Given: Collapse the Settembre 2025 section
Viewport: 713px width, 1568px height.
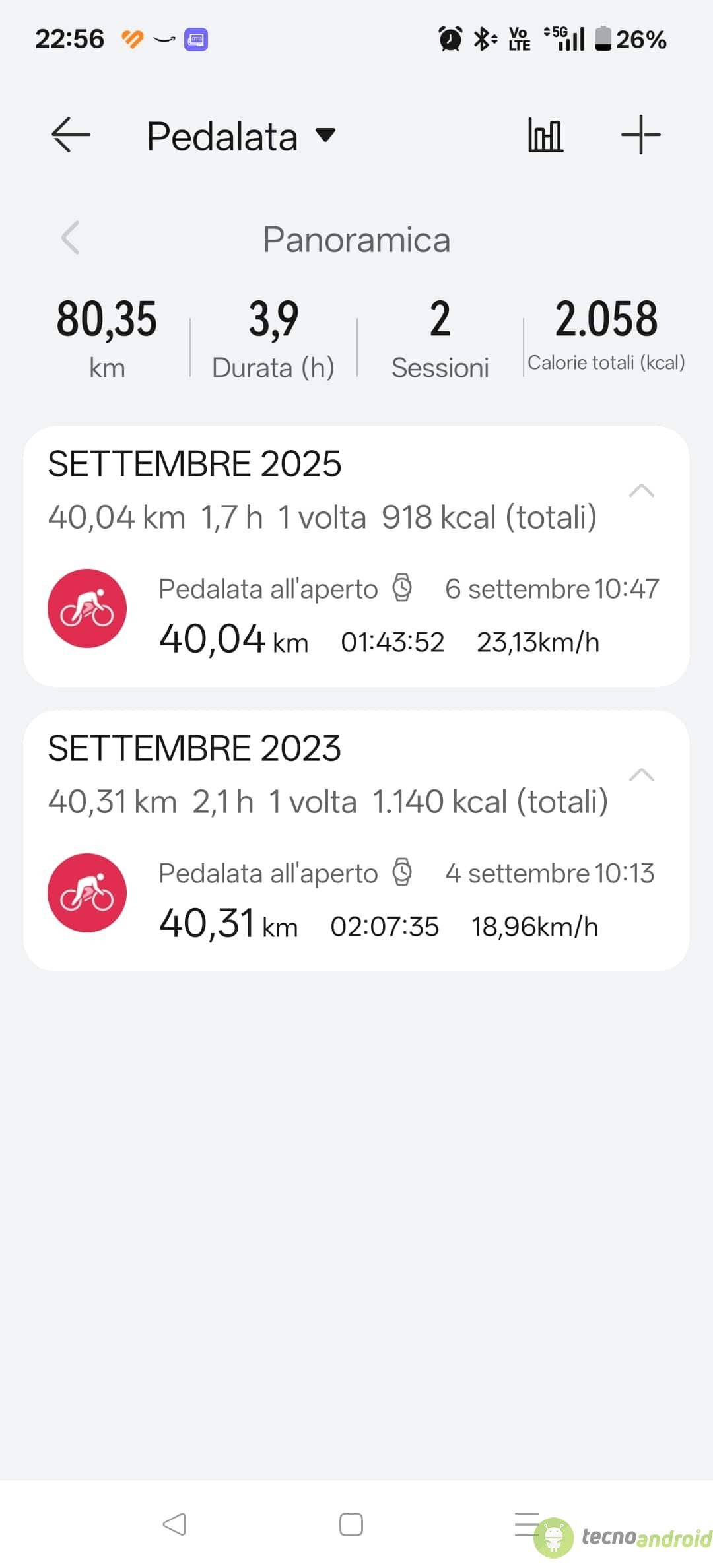Looking at the screenshot, I should pyautogui.click(x=641, y=490).
